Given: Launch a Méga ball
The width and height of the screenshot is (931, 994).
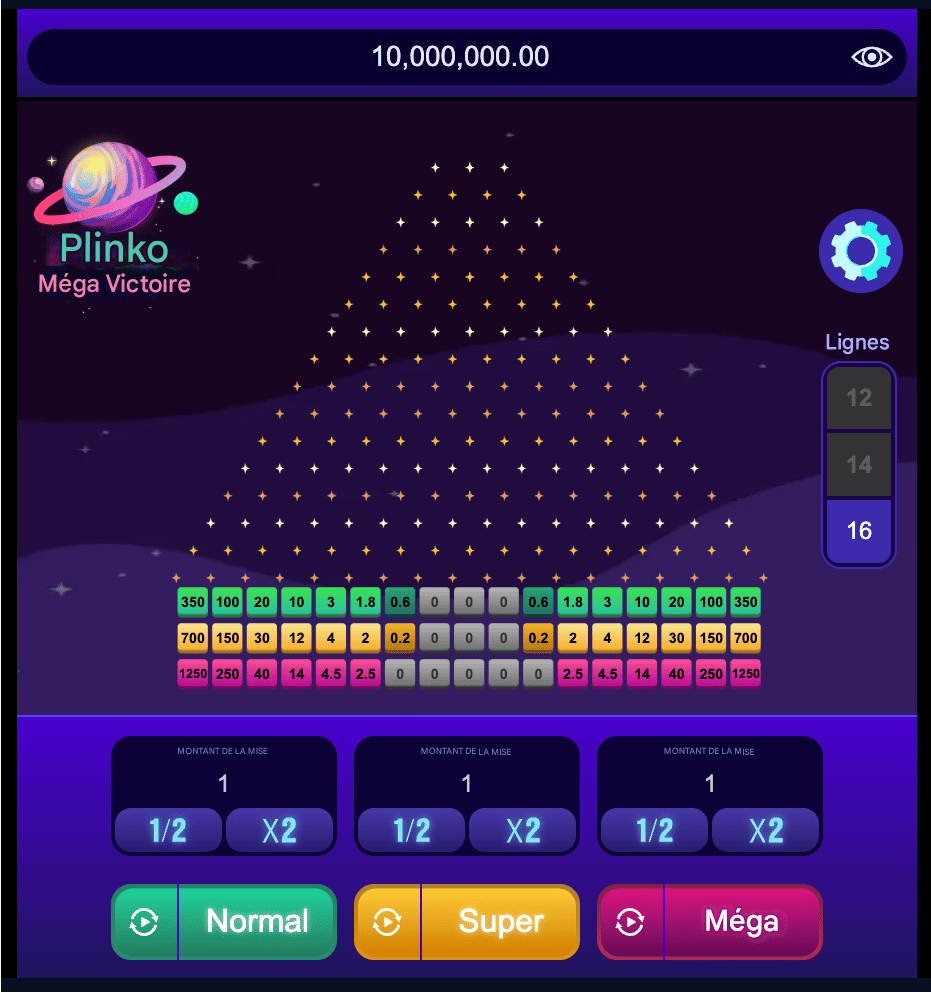Looking at the screenshot, I should pyautogui.click(x=742, y=922).
